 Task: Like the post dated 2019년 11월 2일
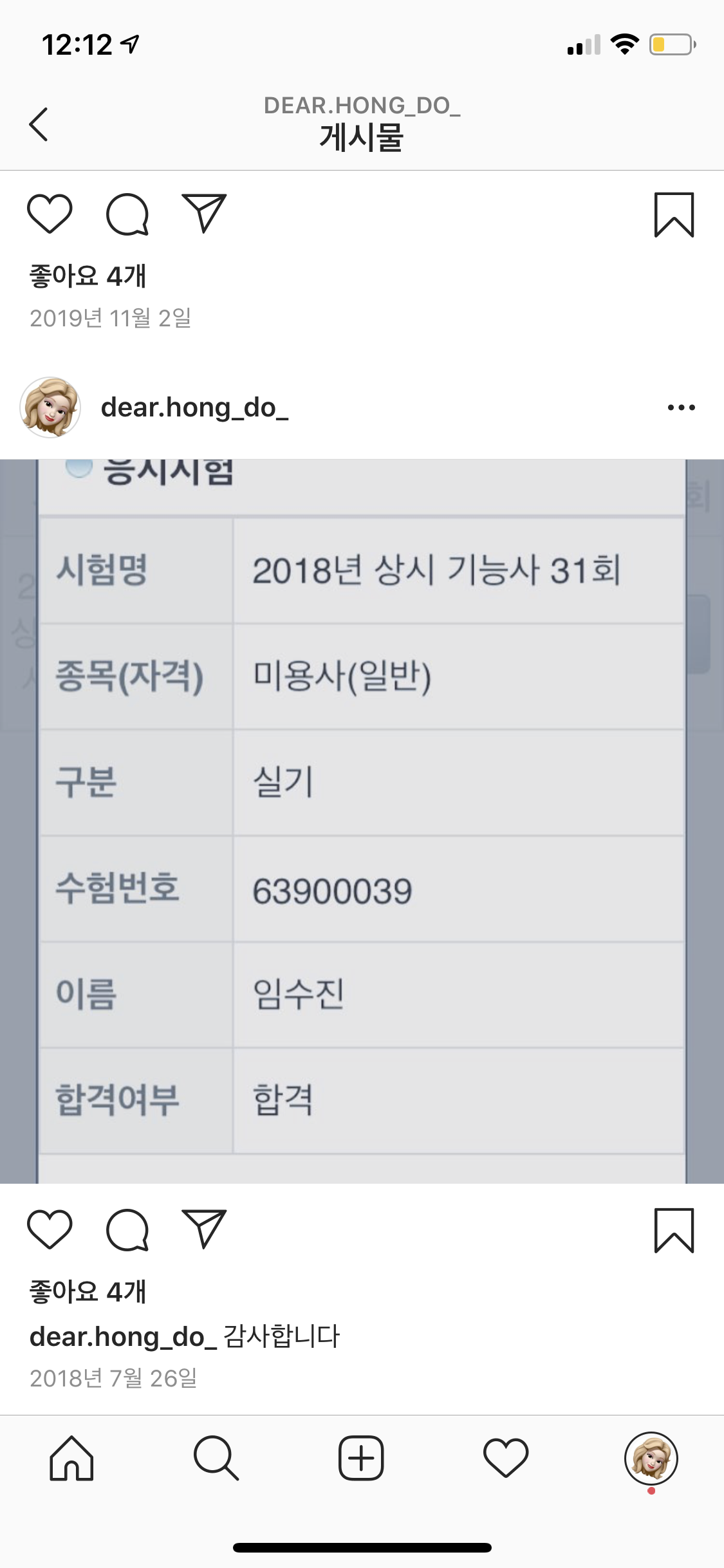[x=50, y=214]
